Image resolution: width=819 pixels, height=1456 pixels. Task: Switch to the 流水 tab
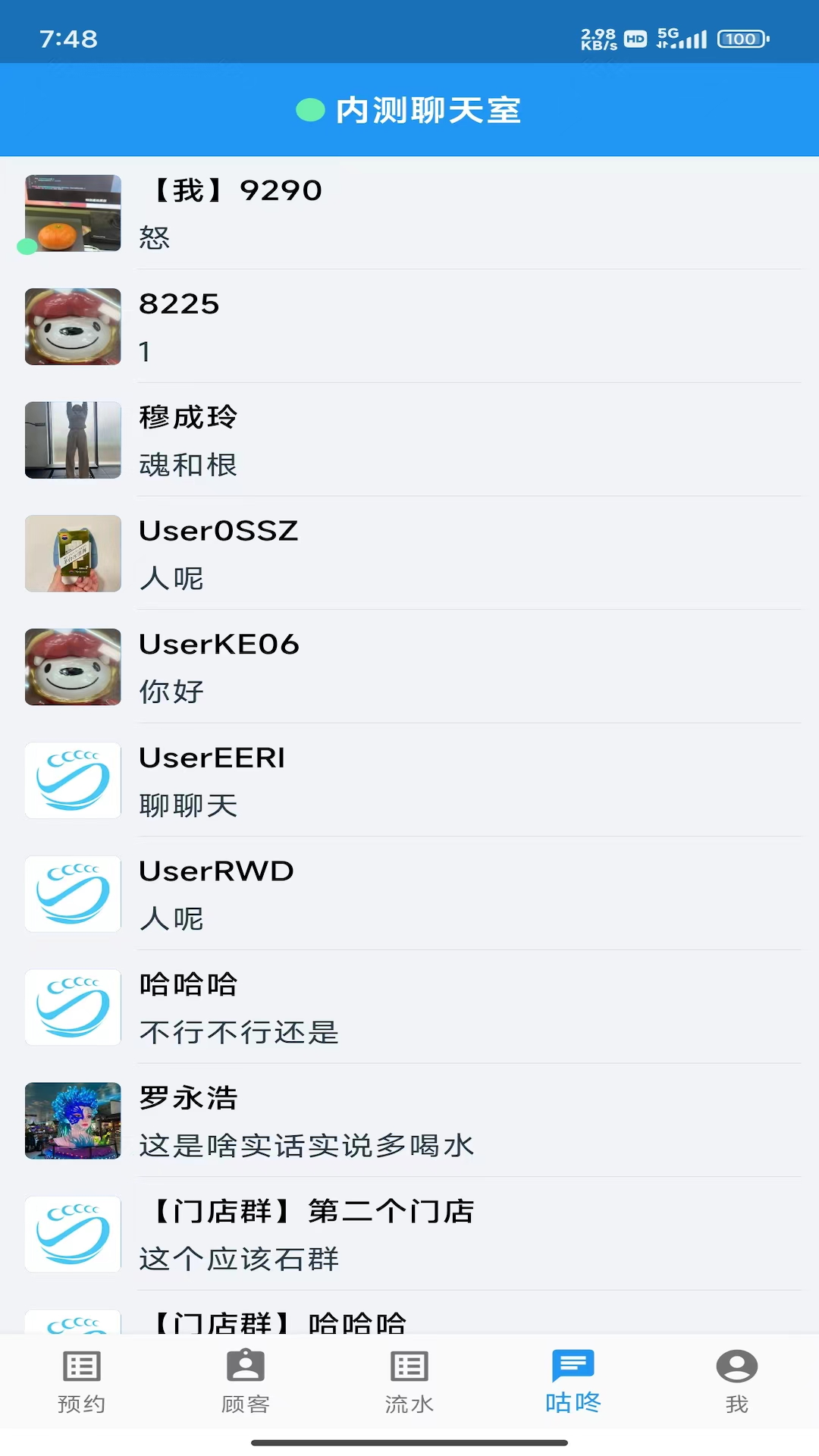click(x=409, y=1382)
